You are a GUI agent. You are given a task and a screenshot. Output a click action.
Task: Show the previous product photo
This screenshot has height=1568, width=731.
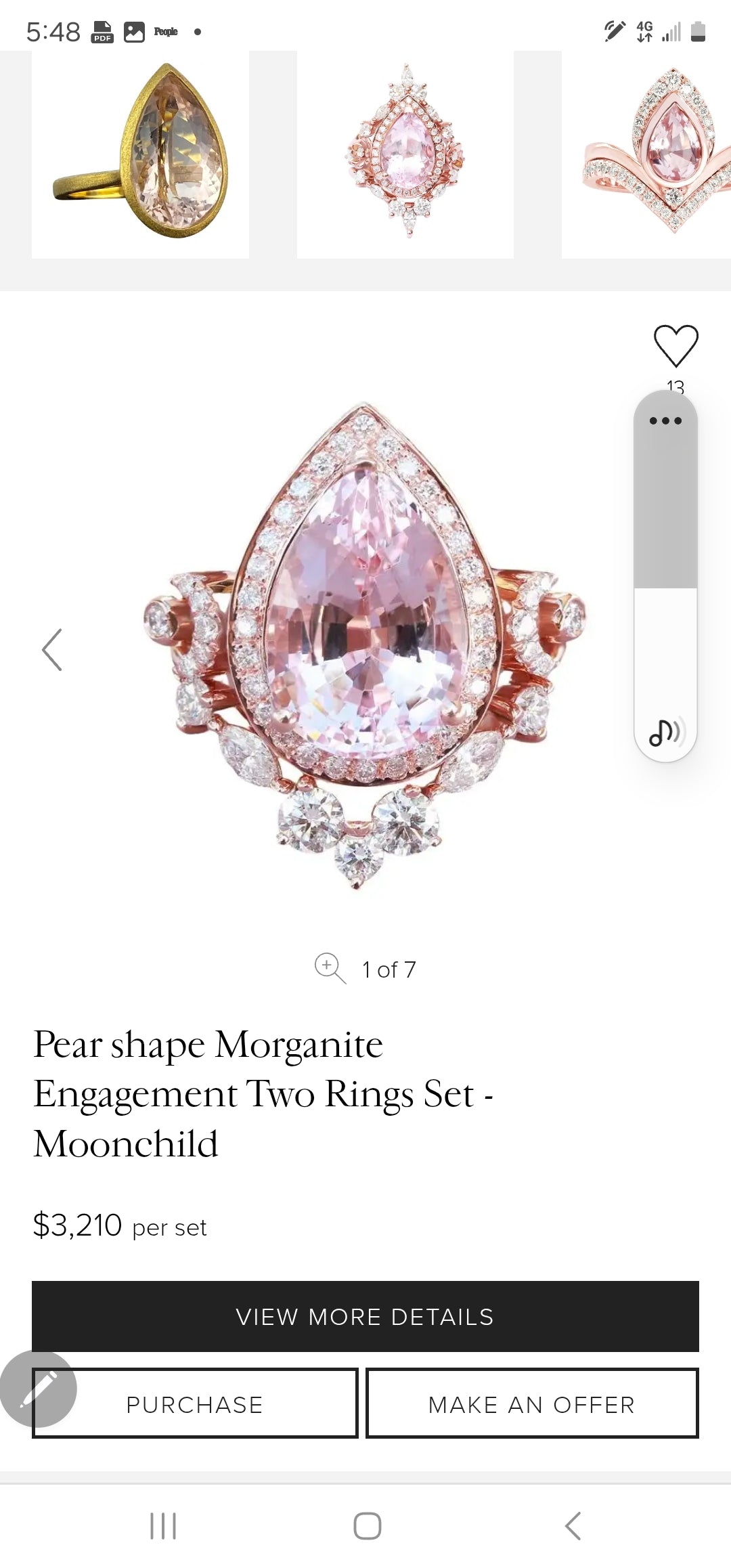pyautogui.click(x=52, y=650)
